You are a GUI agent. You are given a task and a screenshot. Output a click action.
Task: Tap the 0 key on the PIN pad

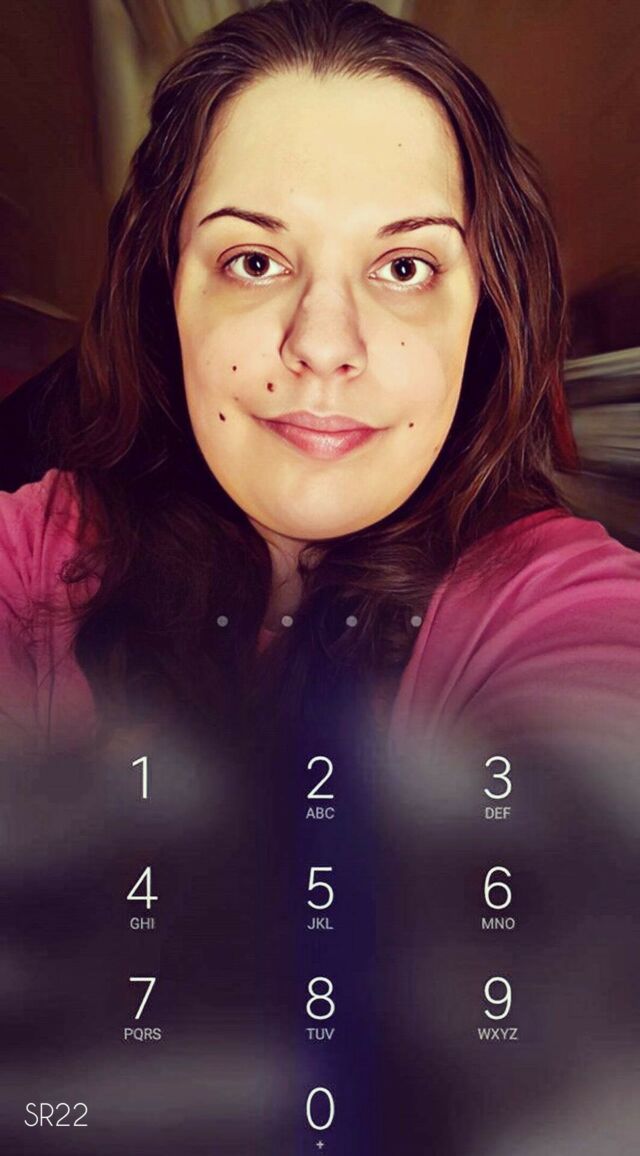pos(320,1115)
